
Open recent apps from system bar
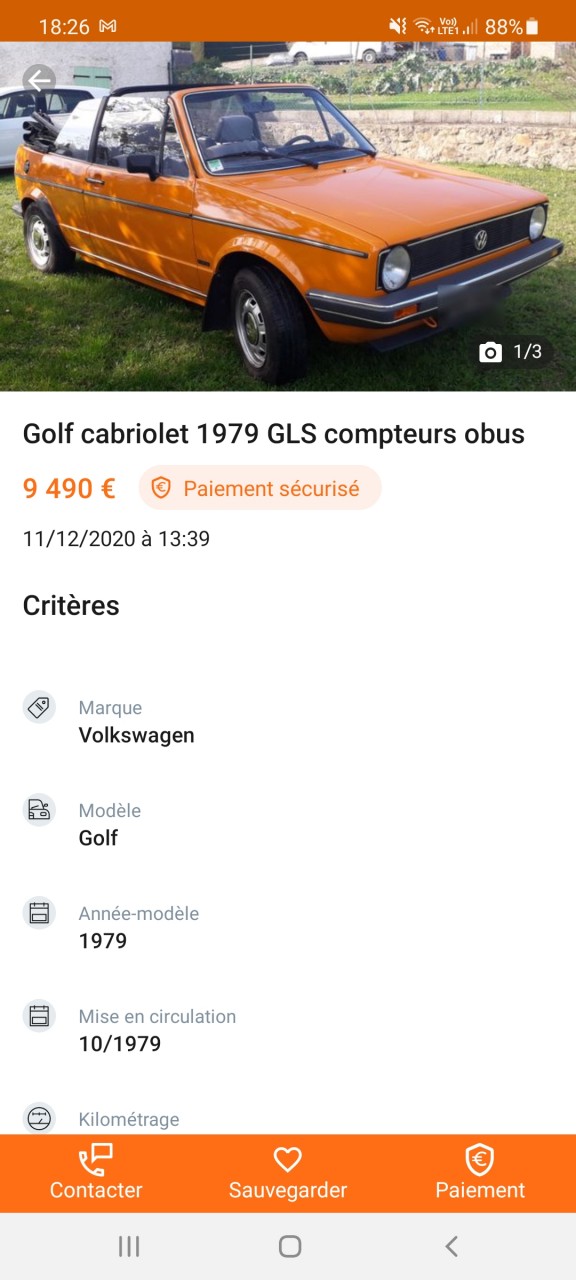pyautogui.click(x=129, y=1246)
